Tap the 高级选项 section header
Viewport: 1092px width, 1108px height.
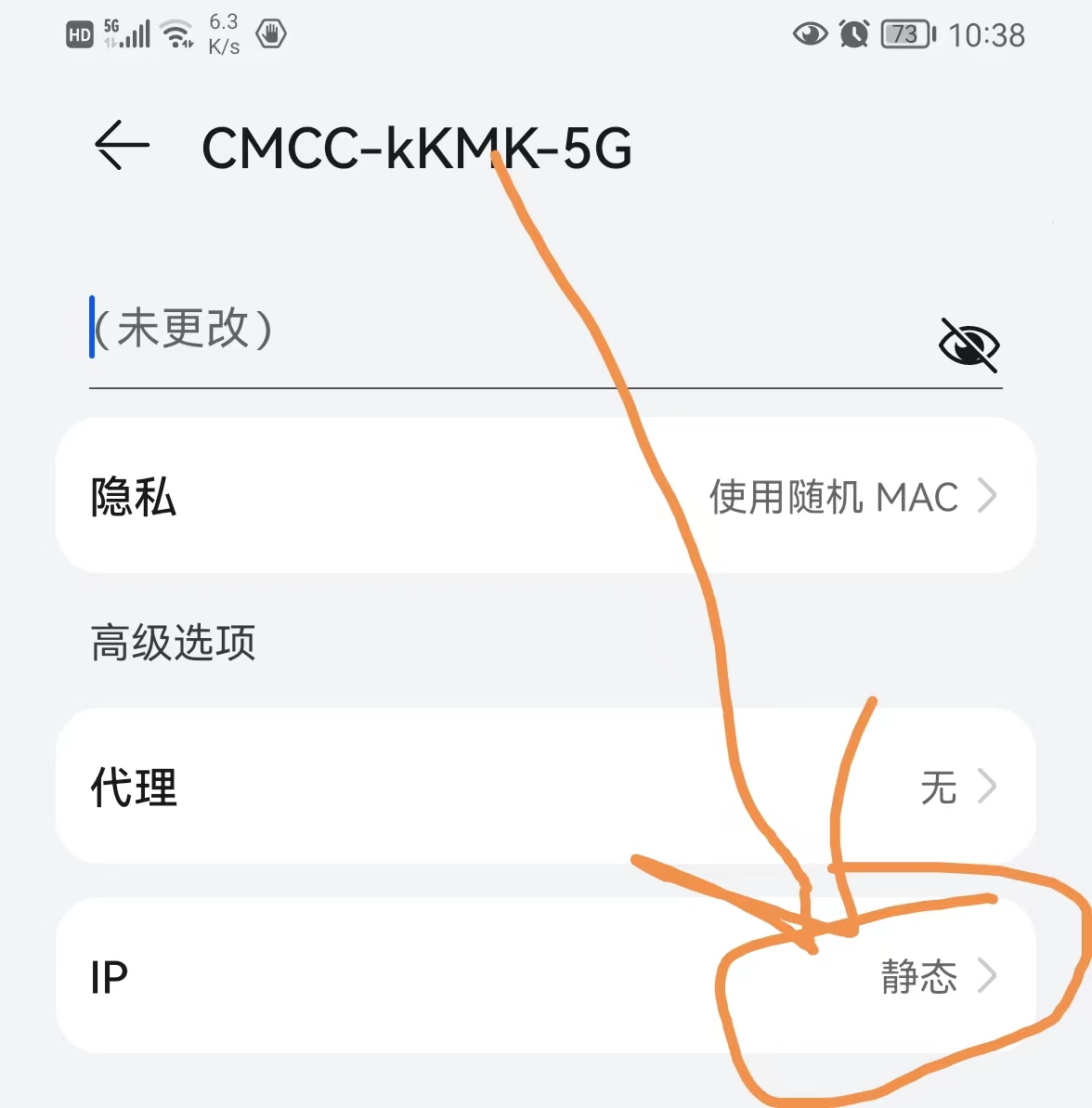click(x=172, y=642)
